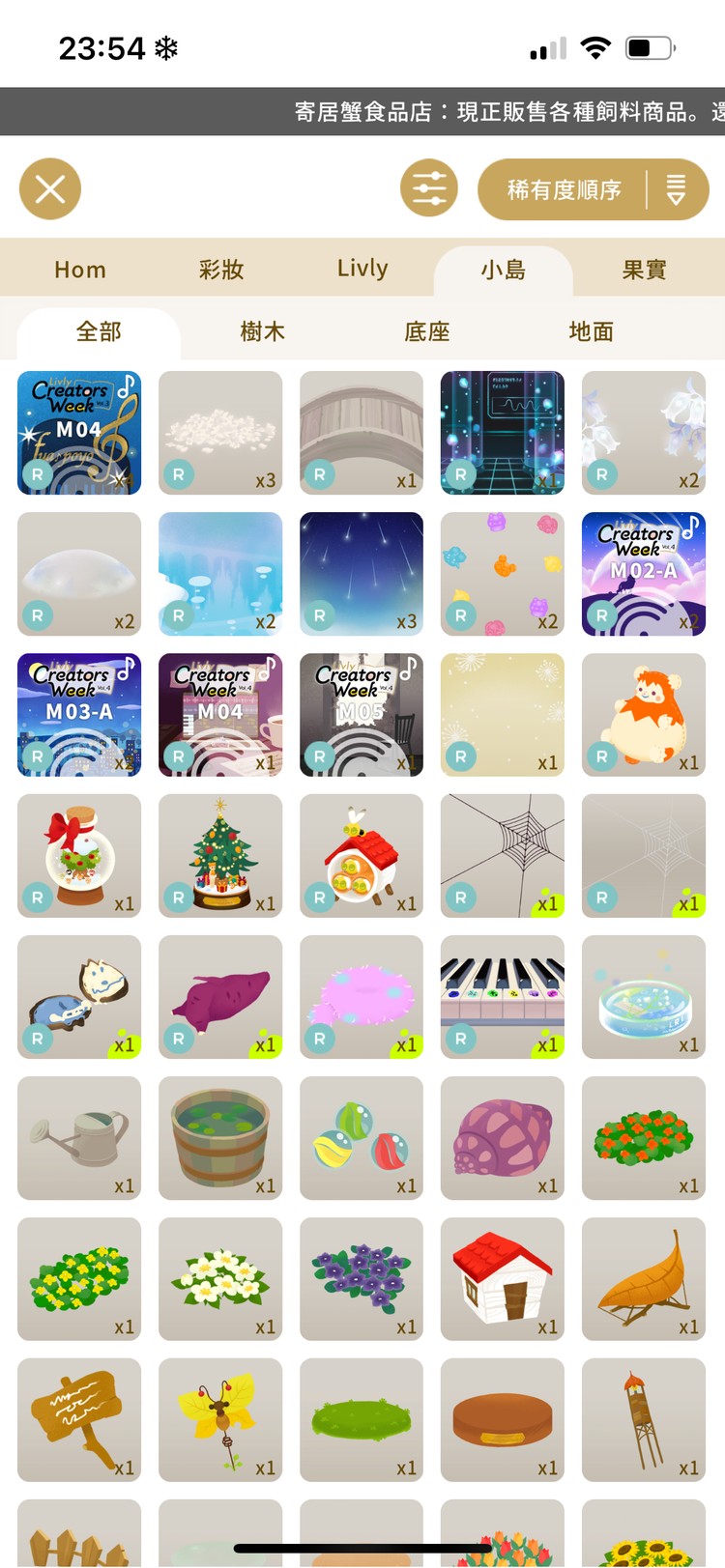Select the 底座 sub-category
Screen dimensions: 725x1568
426,332
